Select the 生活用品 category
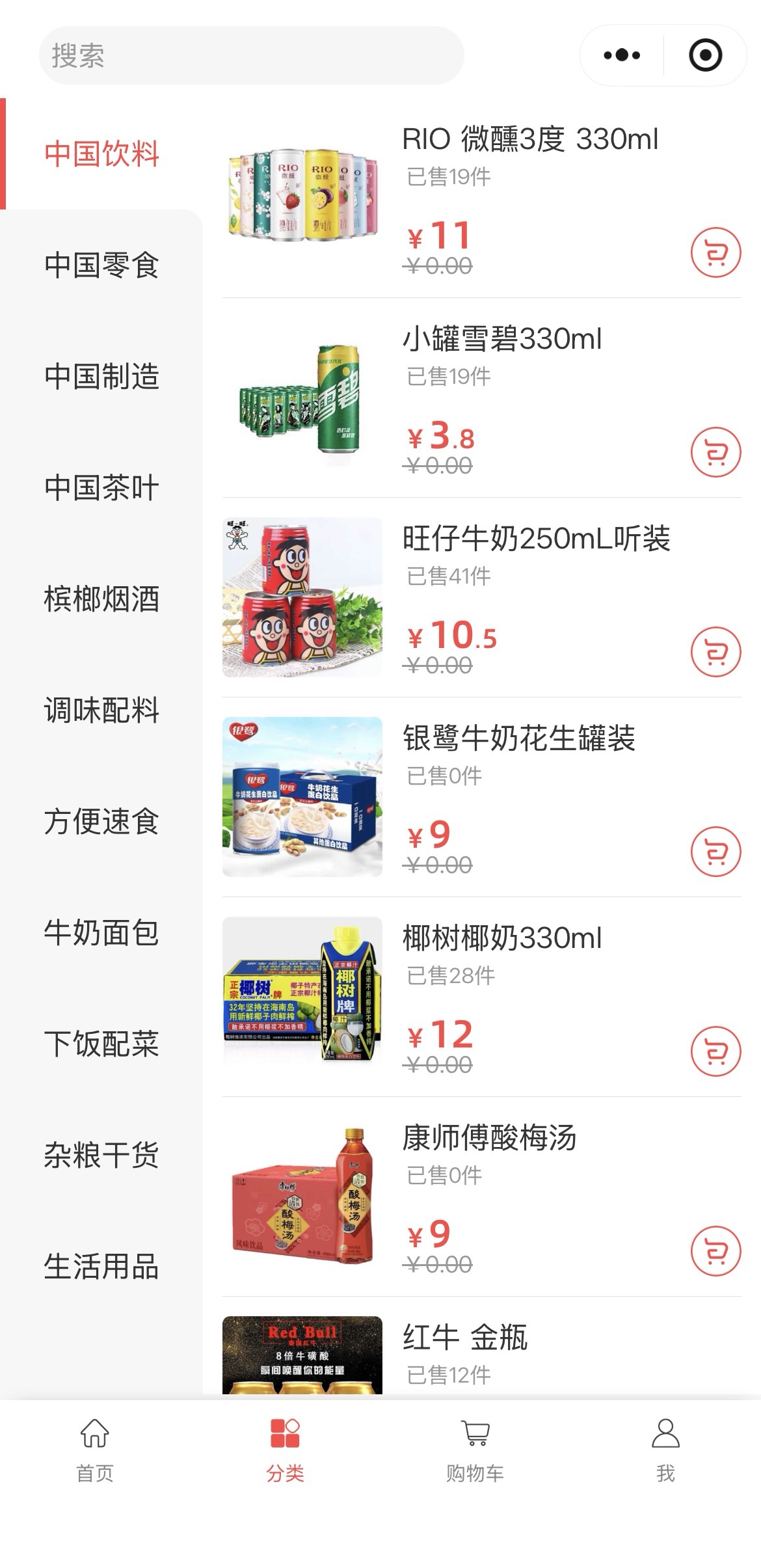This screenshot has height=1568, width=761. pyautogui.click(x=101, y=1267)
